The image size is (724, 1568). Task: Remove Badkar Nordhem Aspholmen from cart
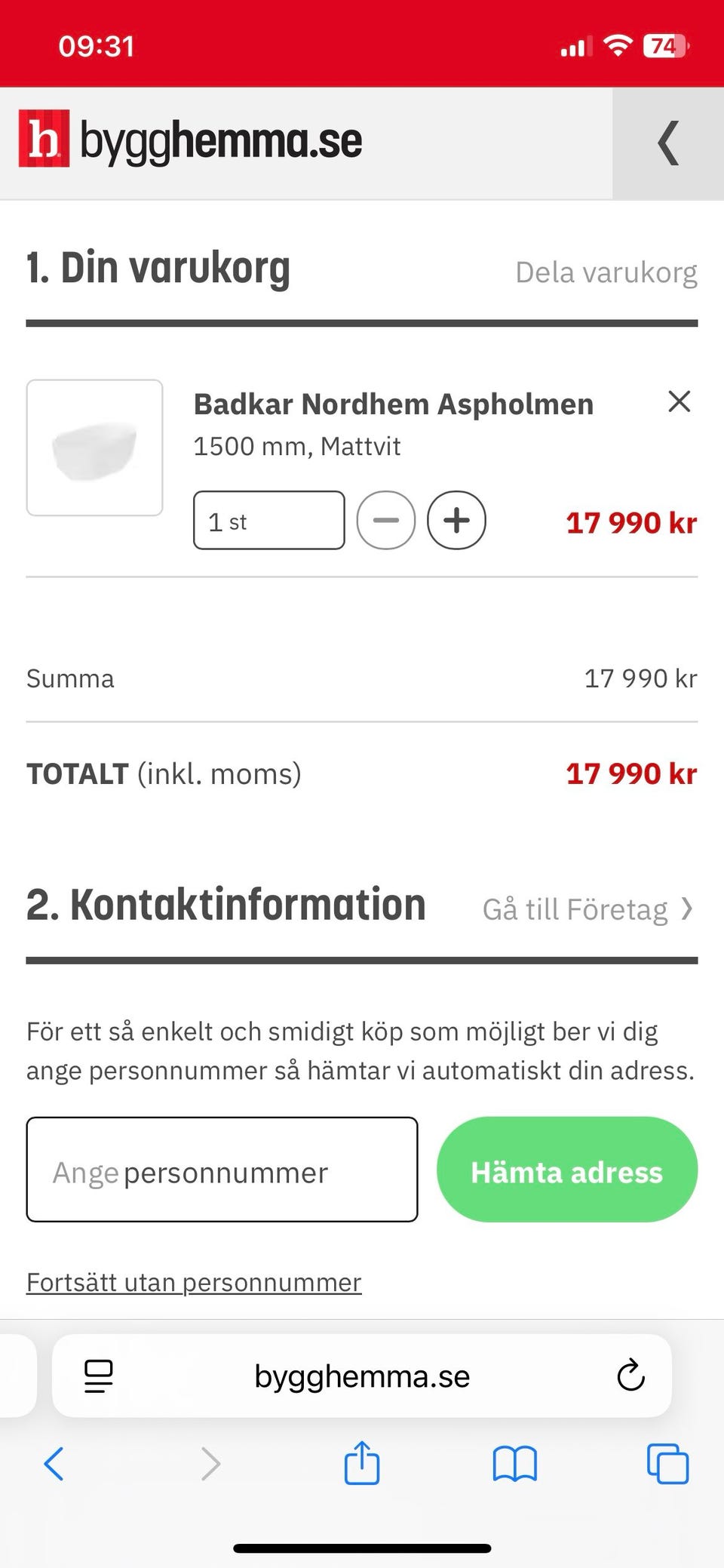click(679, 401)
